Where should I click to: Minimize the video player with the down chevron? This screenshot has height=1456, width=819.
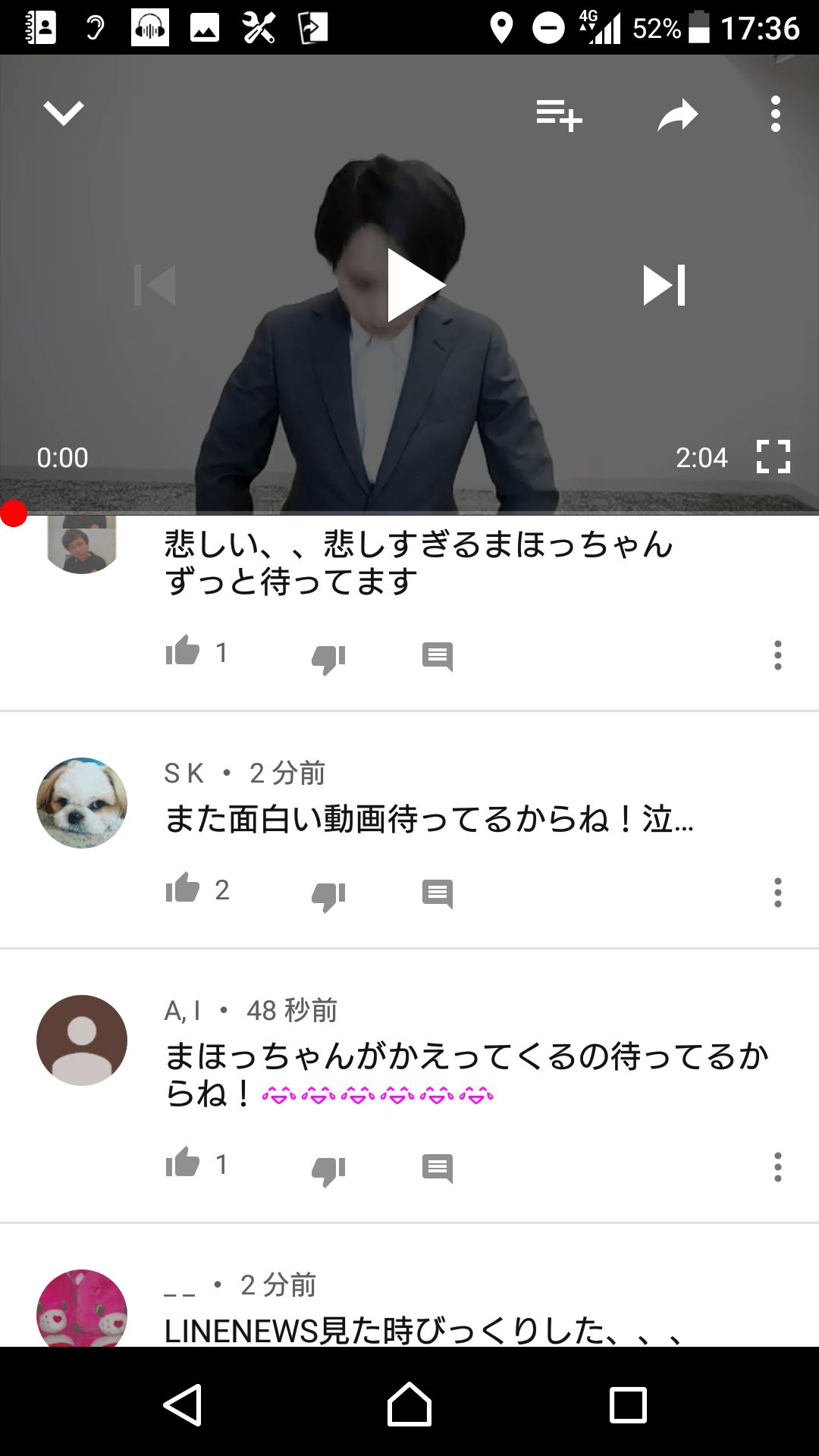click(x=64, y=114)
